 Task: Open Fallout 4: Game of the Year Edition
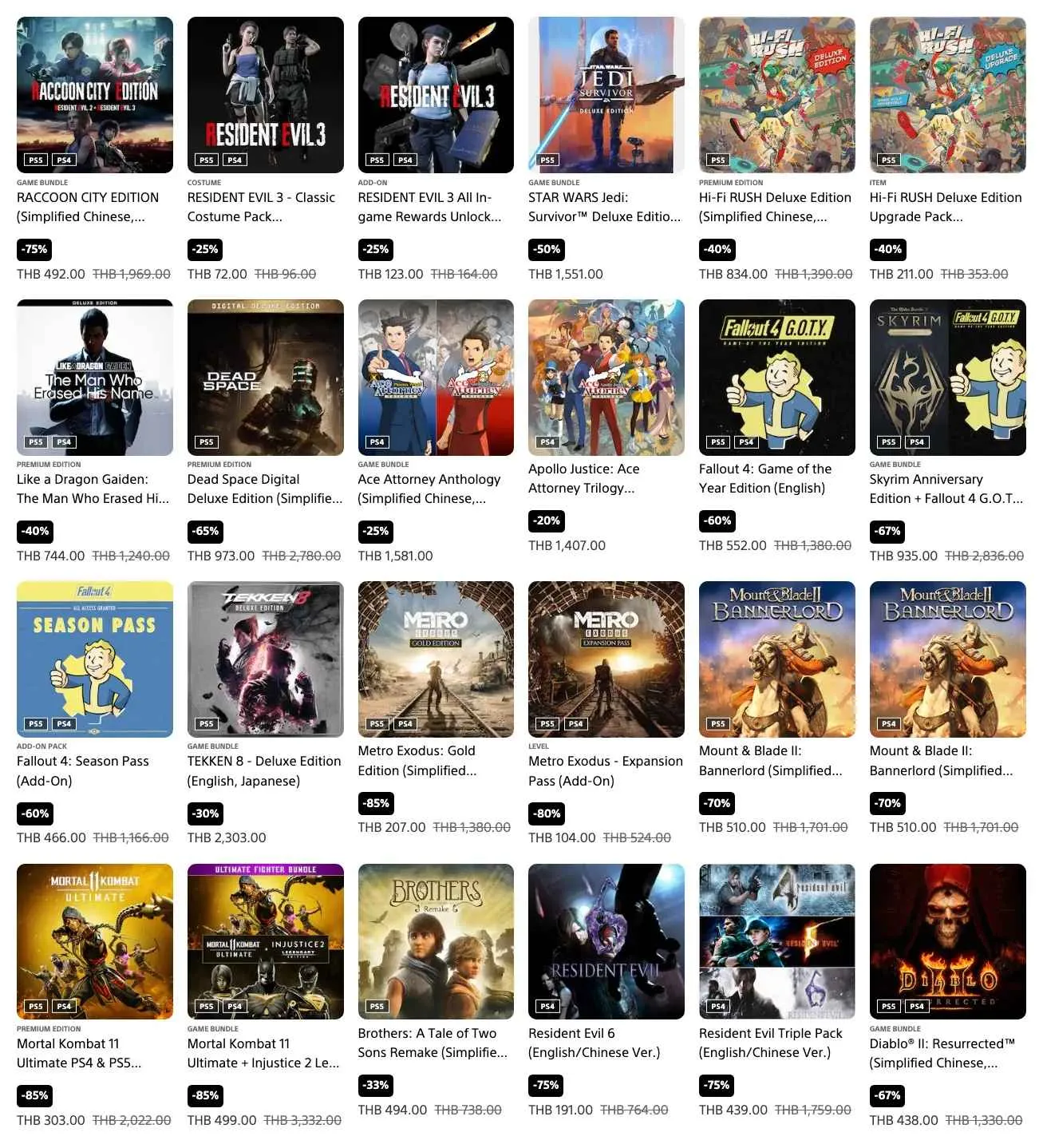pyautogui.click(x=776, y=378)
